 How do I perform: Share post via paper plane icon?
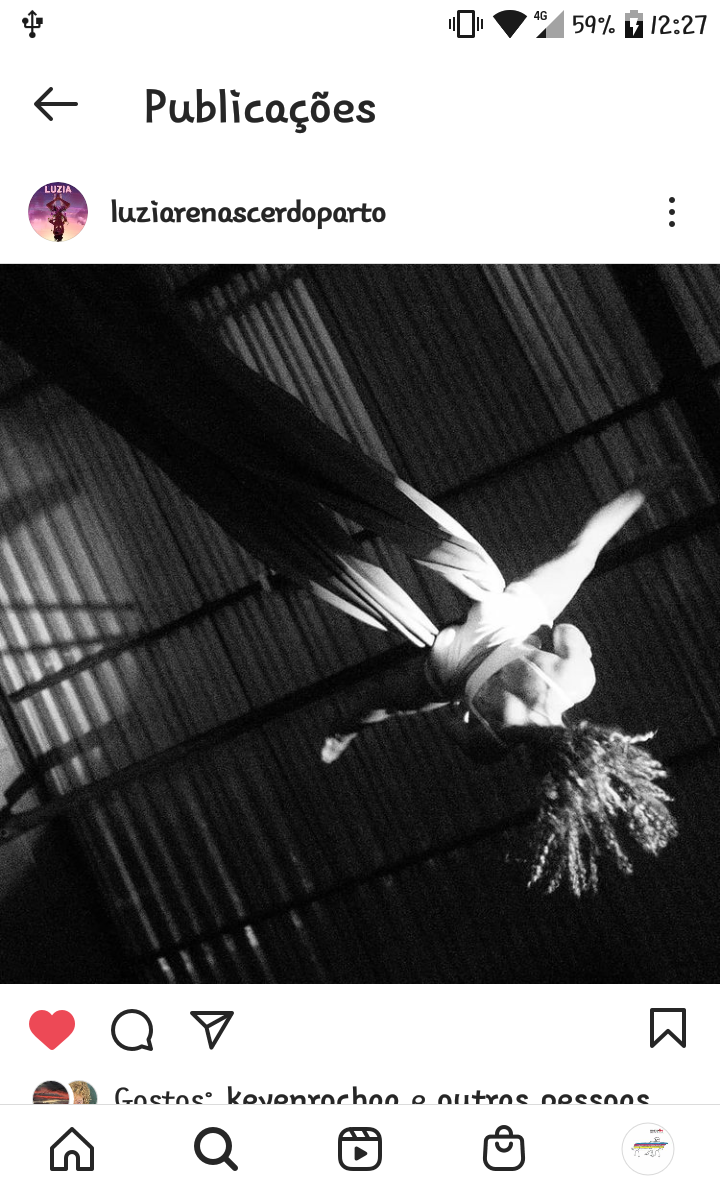point(211,1029)
